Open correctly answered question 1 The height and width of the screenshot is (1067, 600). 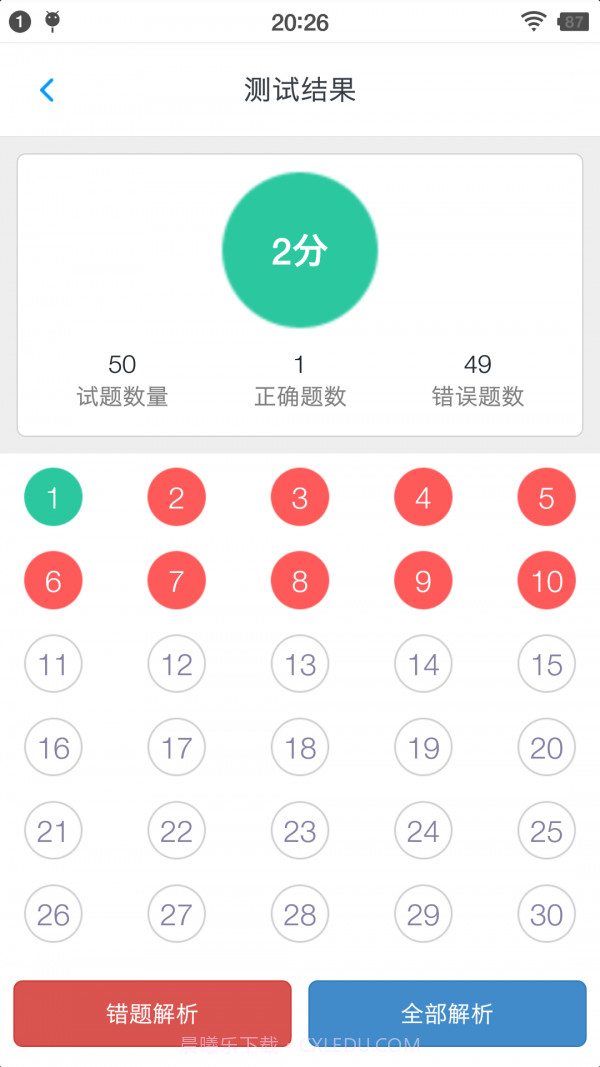point(53,497)
